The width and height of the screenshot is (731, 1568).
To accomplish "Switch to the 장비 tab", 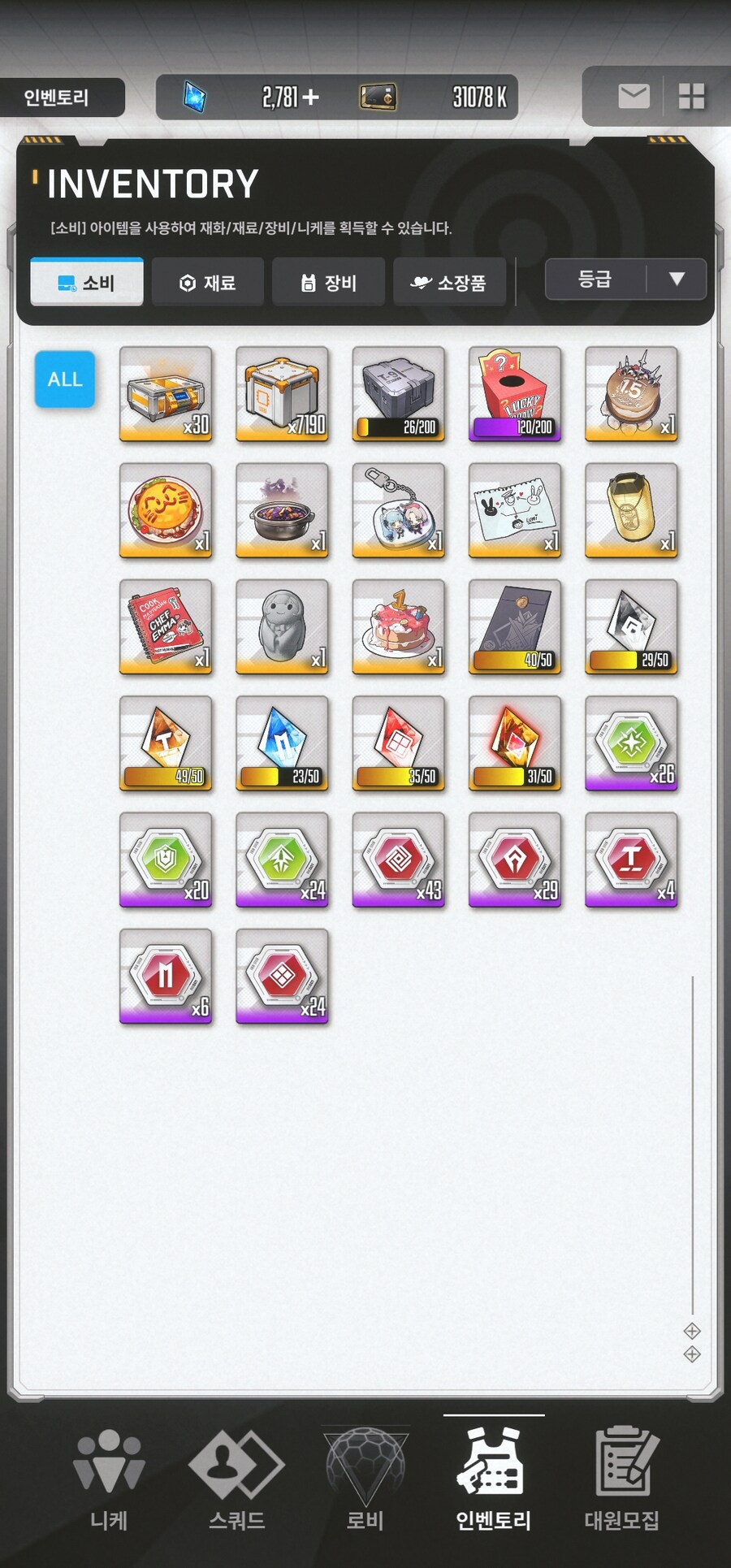I will point(328,282).
